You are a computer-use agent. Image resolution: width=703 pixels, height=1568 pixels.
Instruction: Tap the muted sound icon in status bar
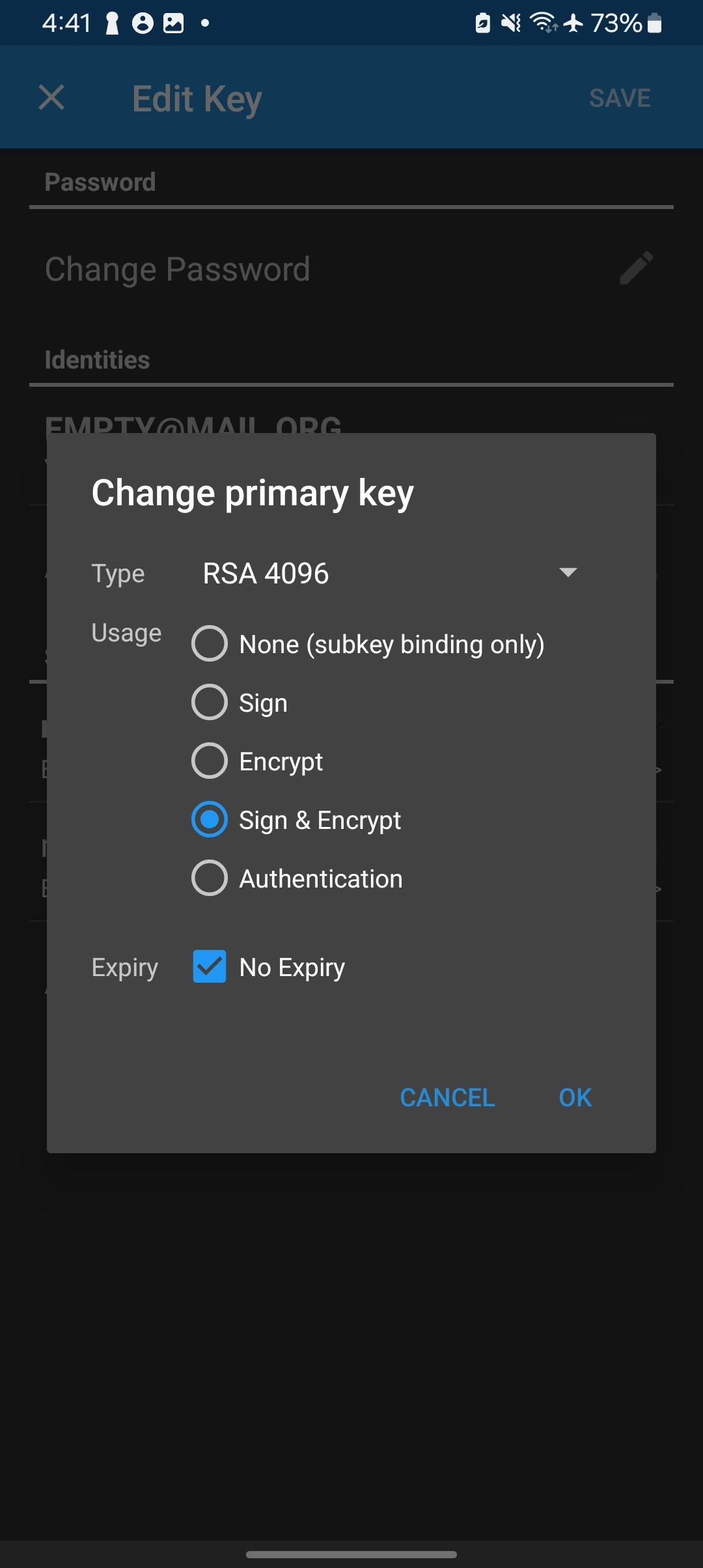pyautogui.click(x=510, y=23)
